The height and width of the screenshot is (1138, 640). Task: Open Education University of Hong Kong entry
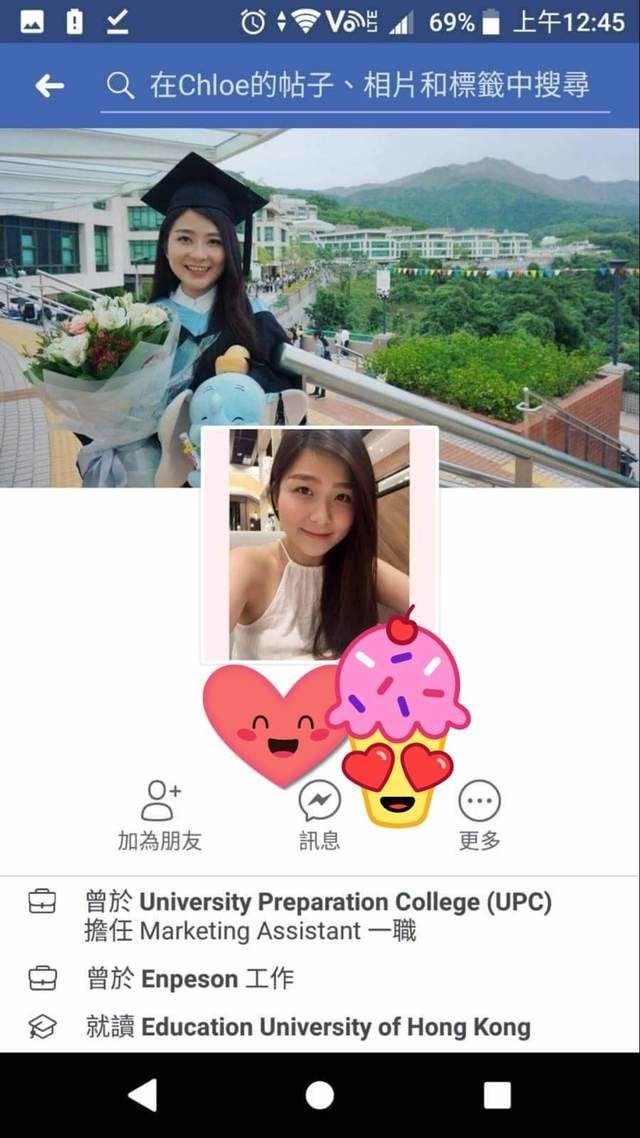pyautogui.click(x=335, y=1027)
